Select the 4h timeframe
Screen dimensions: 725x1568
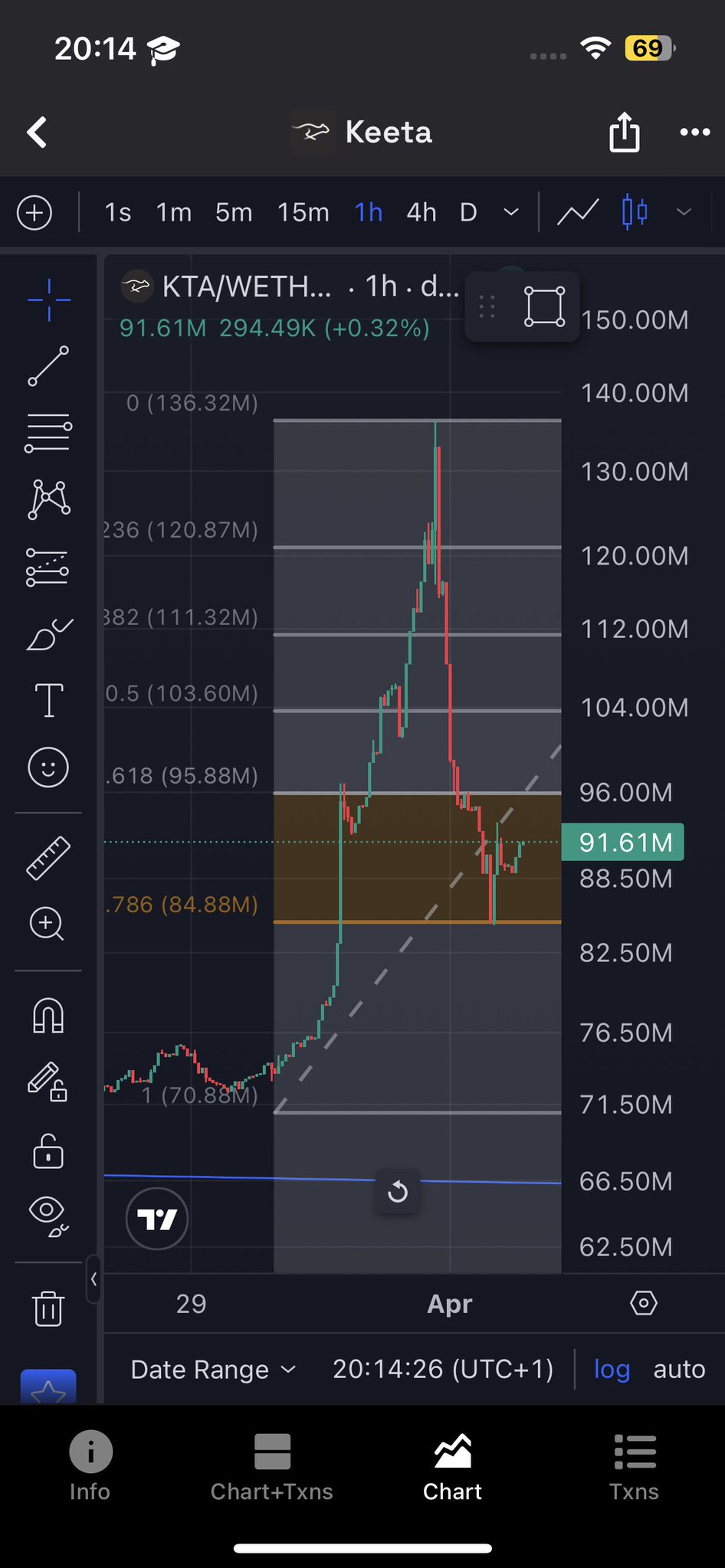pyautogui.click(x=421, y=212)
